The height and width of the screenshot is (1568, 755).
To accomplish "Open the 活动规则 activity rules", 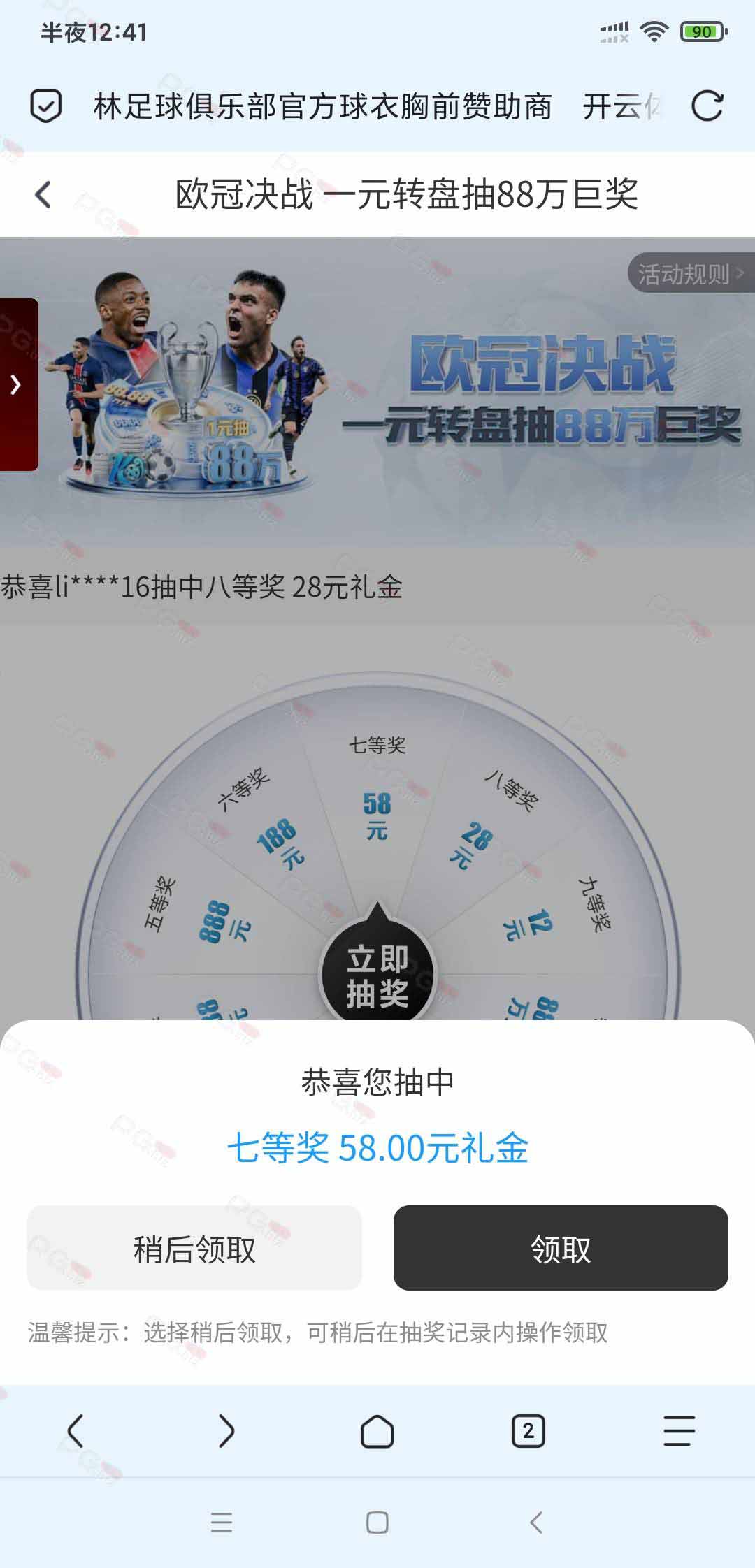I will pyautogui.click(x=689, y=273).
